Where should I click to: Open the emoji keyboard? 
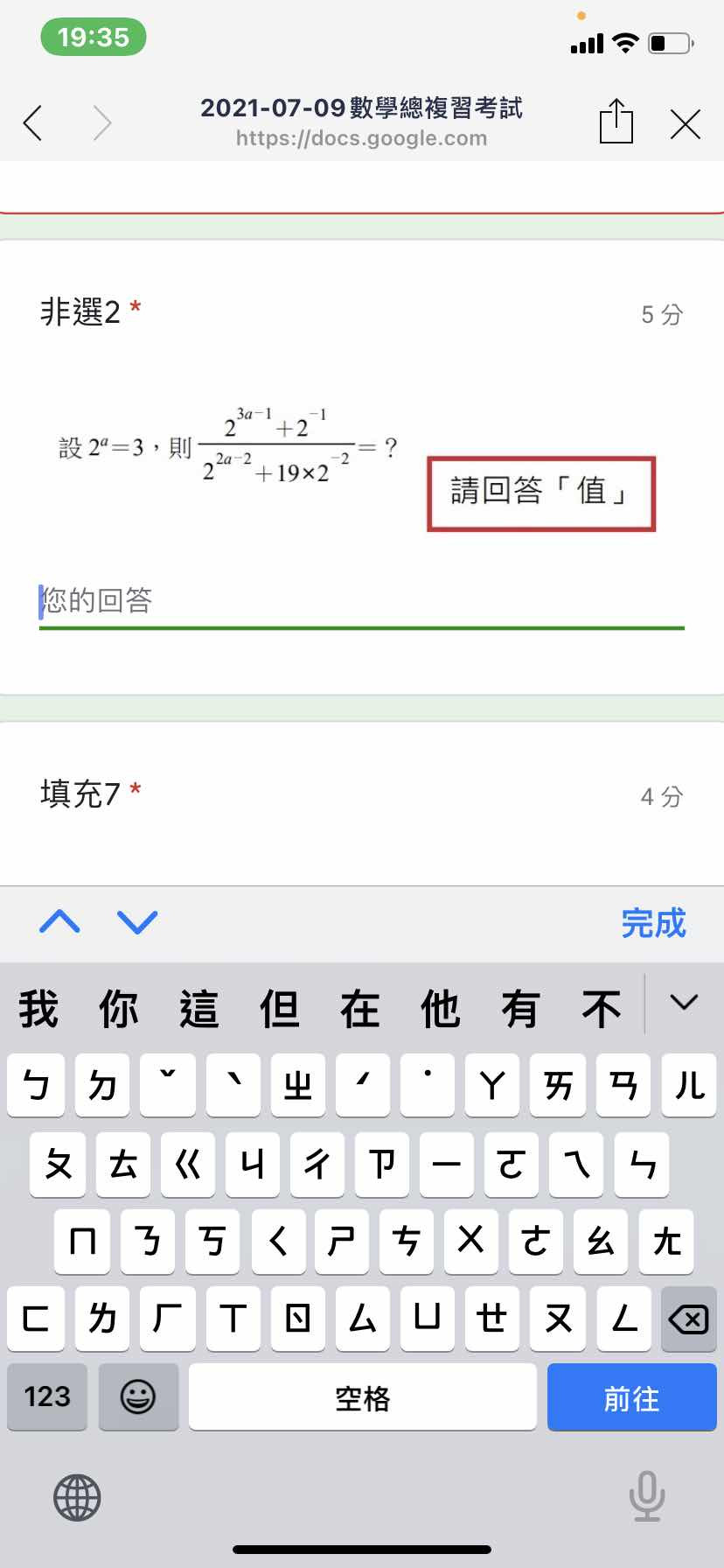138,1396
